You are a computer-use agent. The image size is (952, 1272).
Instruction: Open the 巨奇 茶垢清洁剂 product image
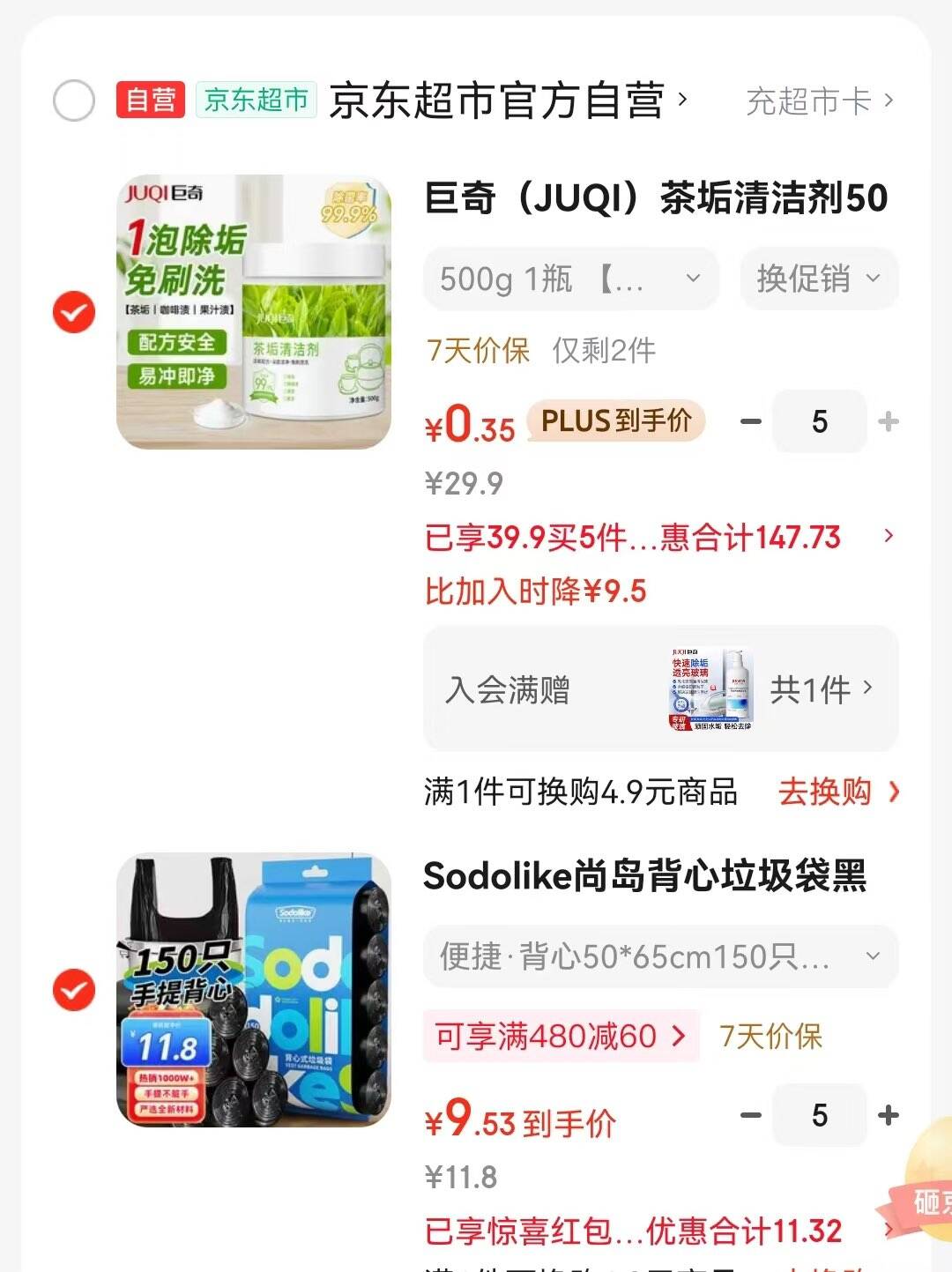254,312
